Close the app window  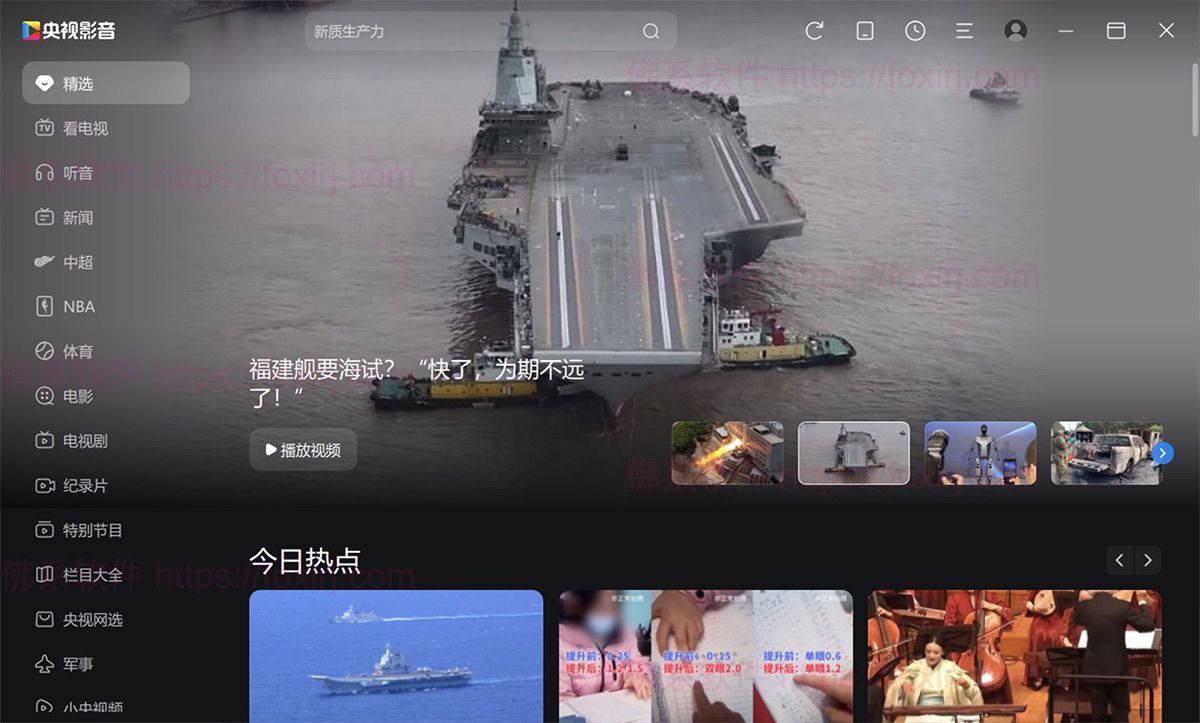1166,31
